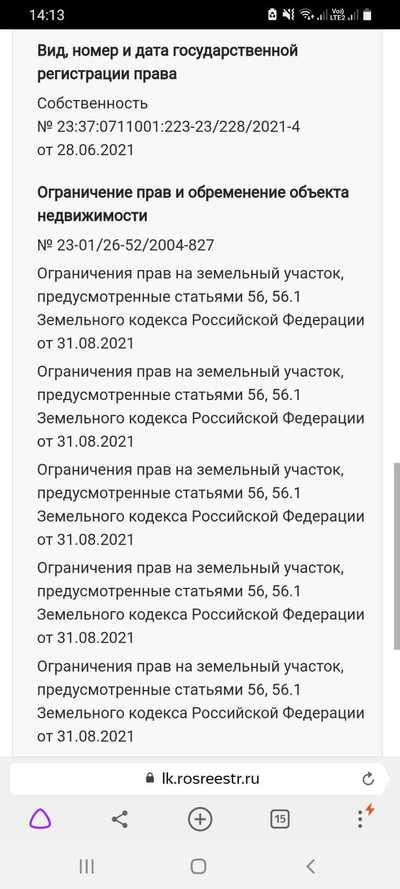Open a new tab with the plus button
This screenshot has height=889, width=400.
click(200, 819)
